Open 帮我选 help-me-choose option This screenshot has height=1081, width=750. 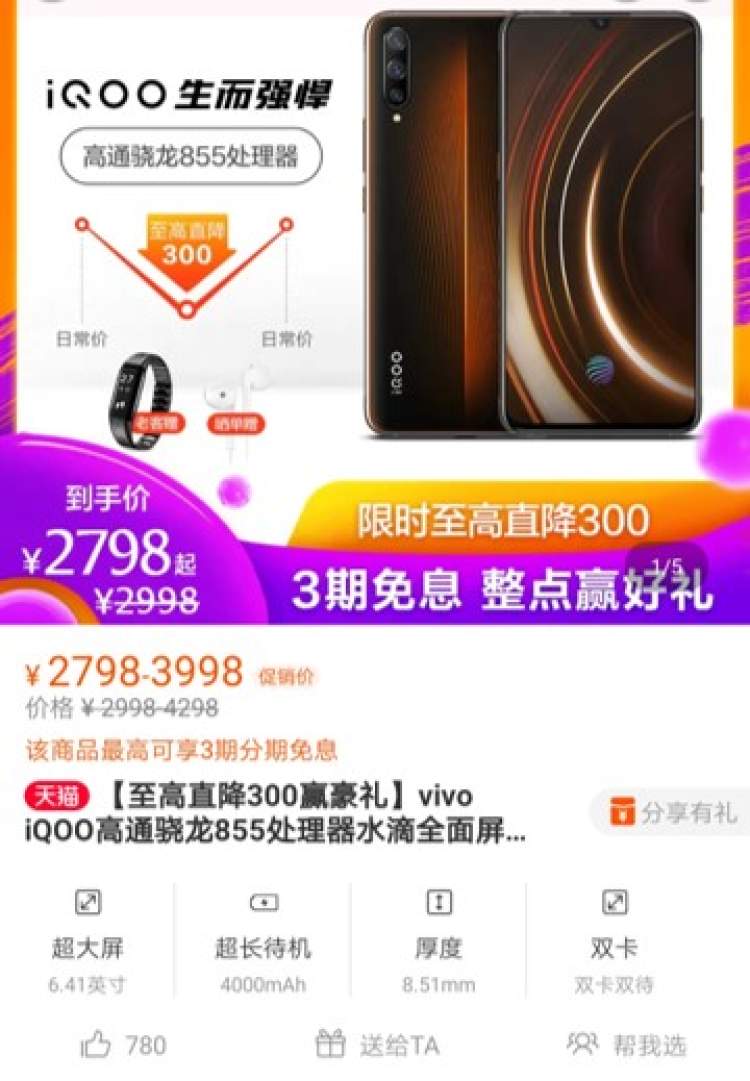(x=626, y=1046)
